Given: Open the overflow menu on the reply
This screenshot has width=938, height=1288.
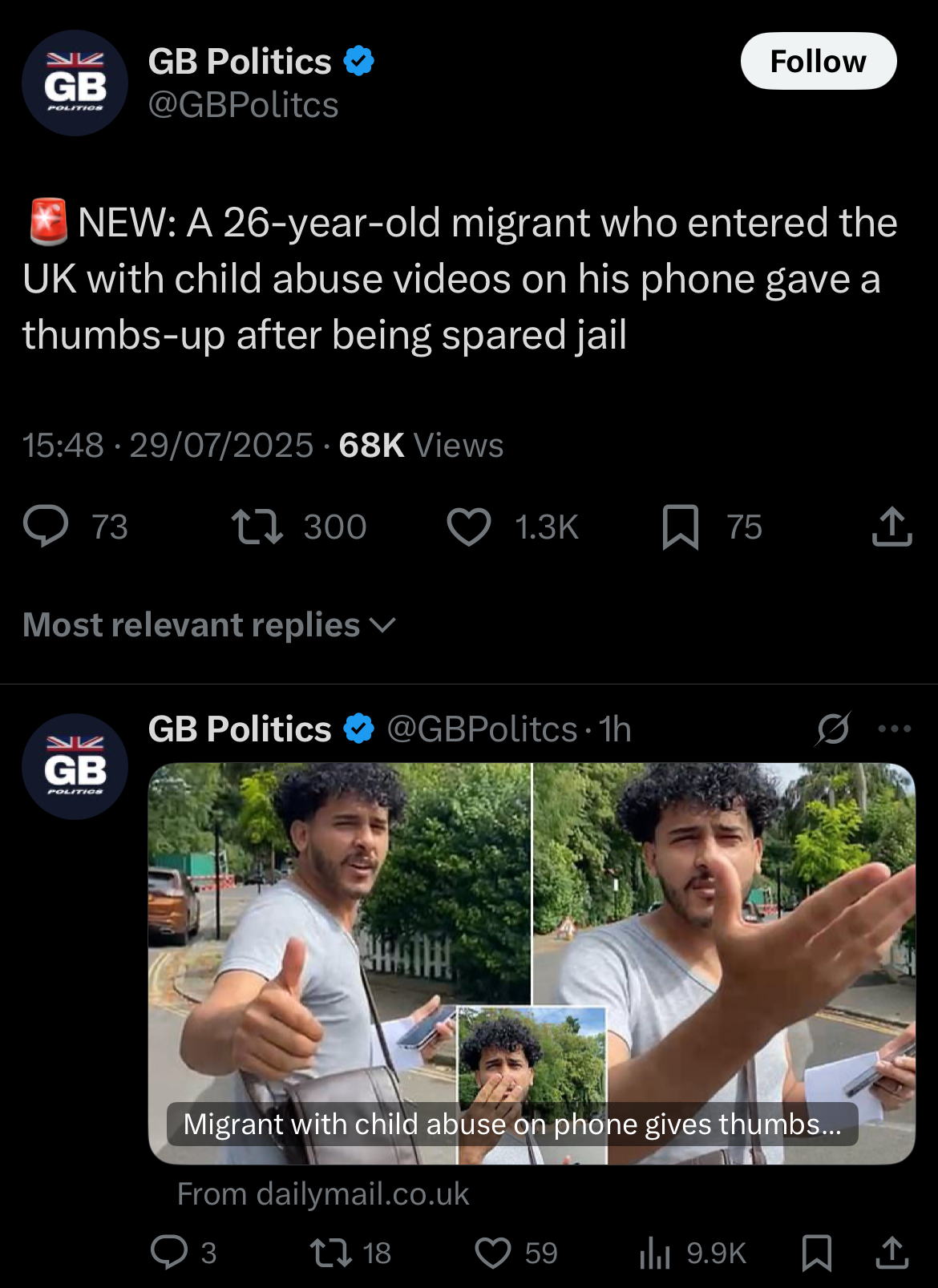Looking at the screenshot, I should (894, 729).
